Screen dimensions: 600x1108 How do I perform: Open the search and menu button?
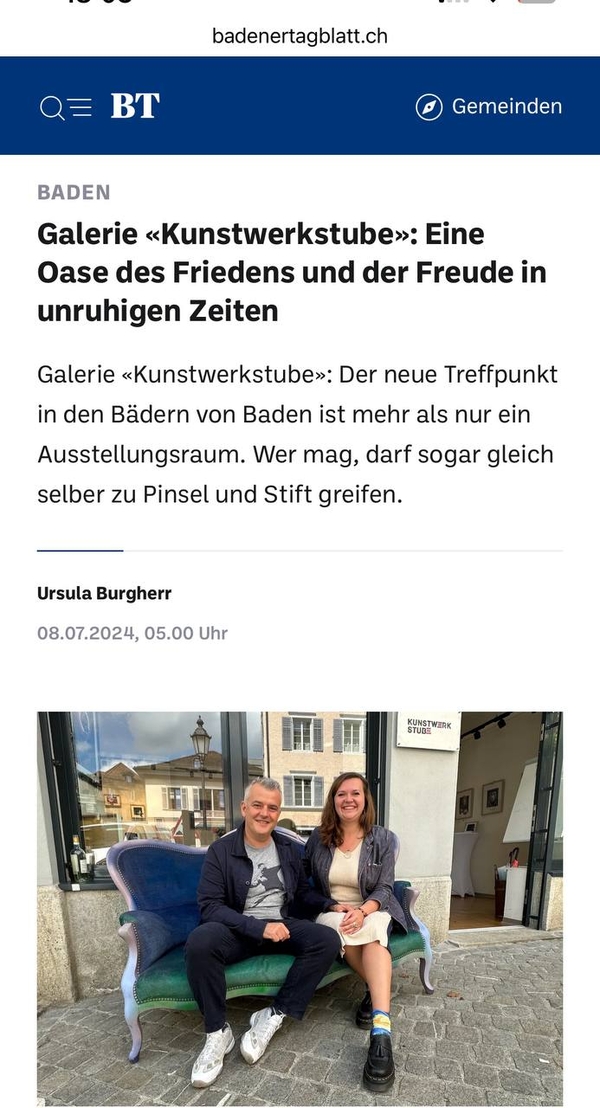click(66, 107)
